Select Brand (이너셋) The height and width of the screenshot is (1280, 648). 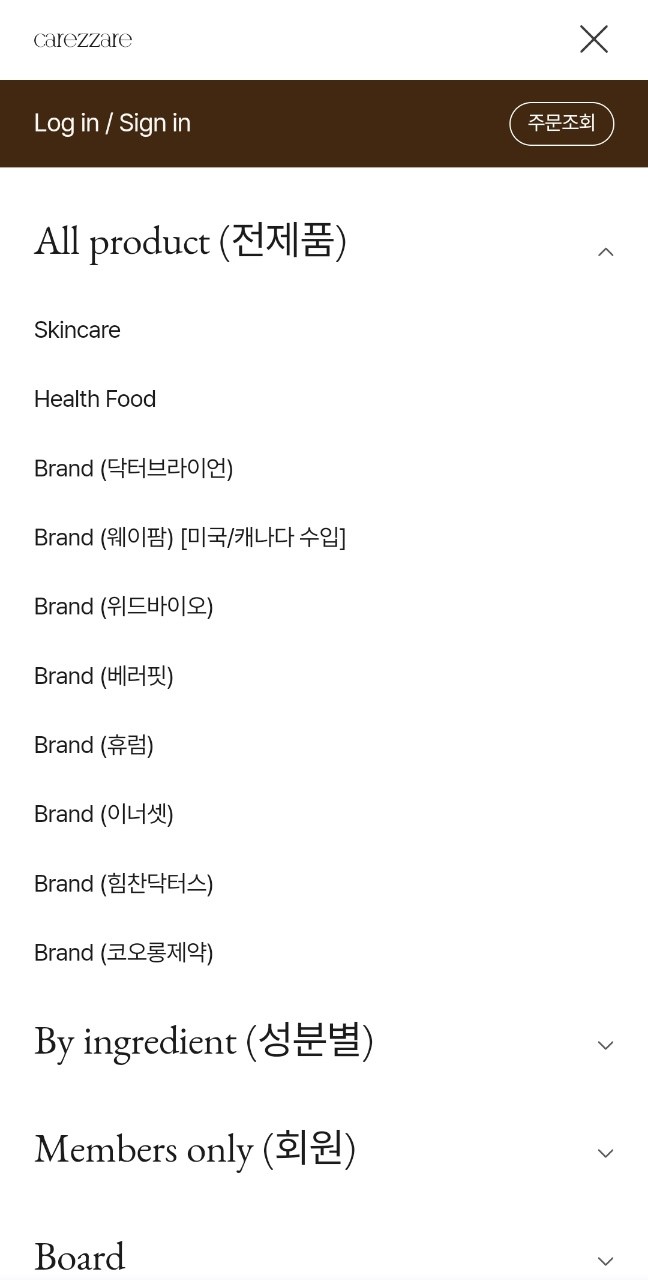[104, 814]
